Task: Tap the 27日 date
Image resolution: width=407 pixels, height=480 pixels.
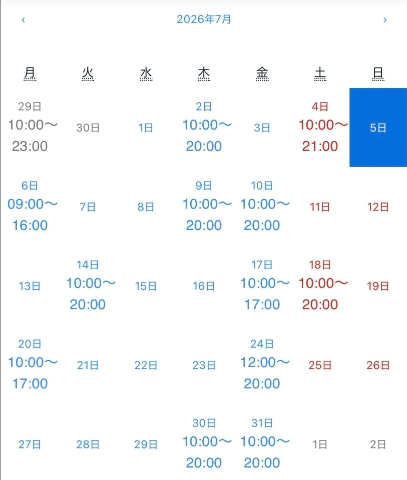Action: (x=30, y=444)
